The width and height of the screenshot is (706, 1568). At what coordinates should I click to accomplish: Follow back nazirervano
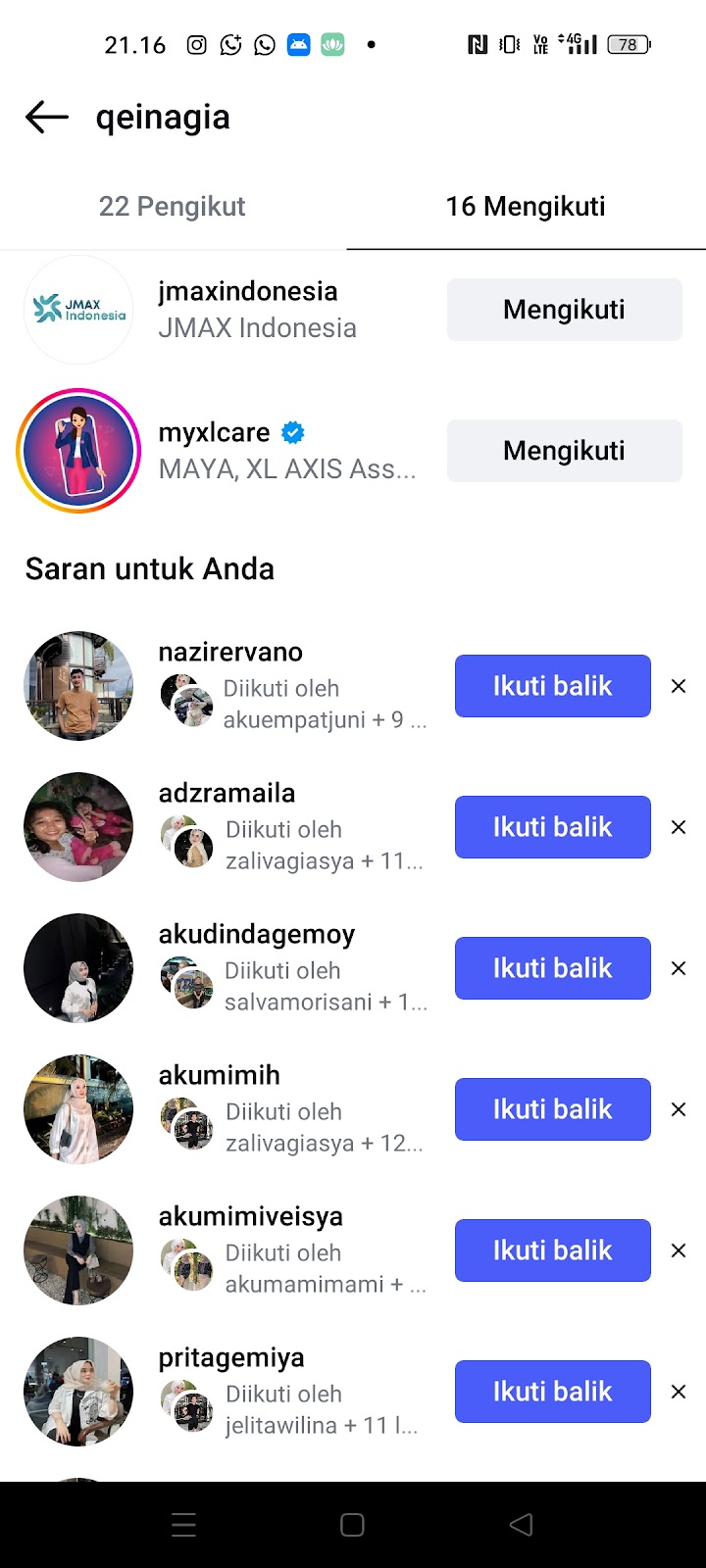coord(552,686)
